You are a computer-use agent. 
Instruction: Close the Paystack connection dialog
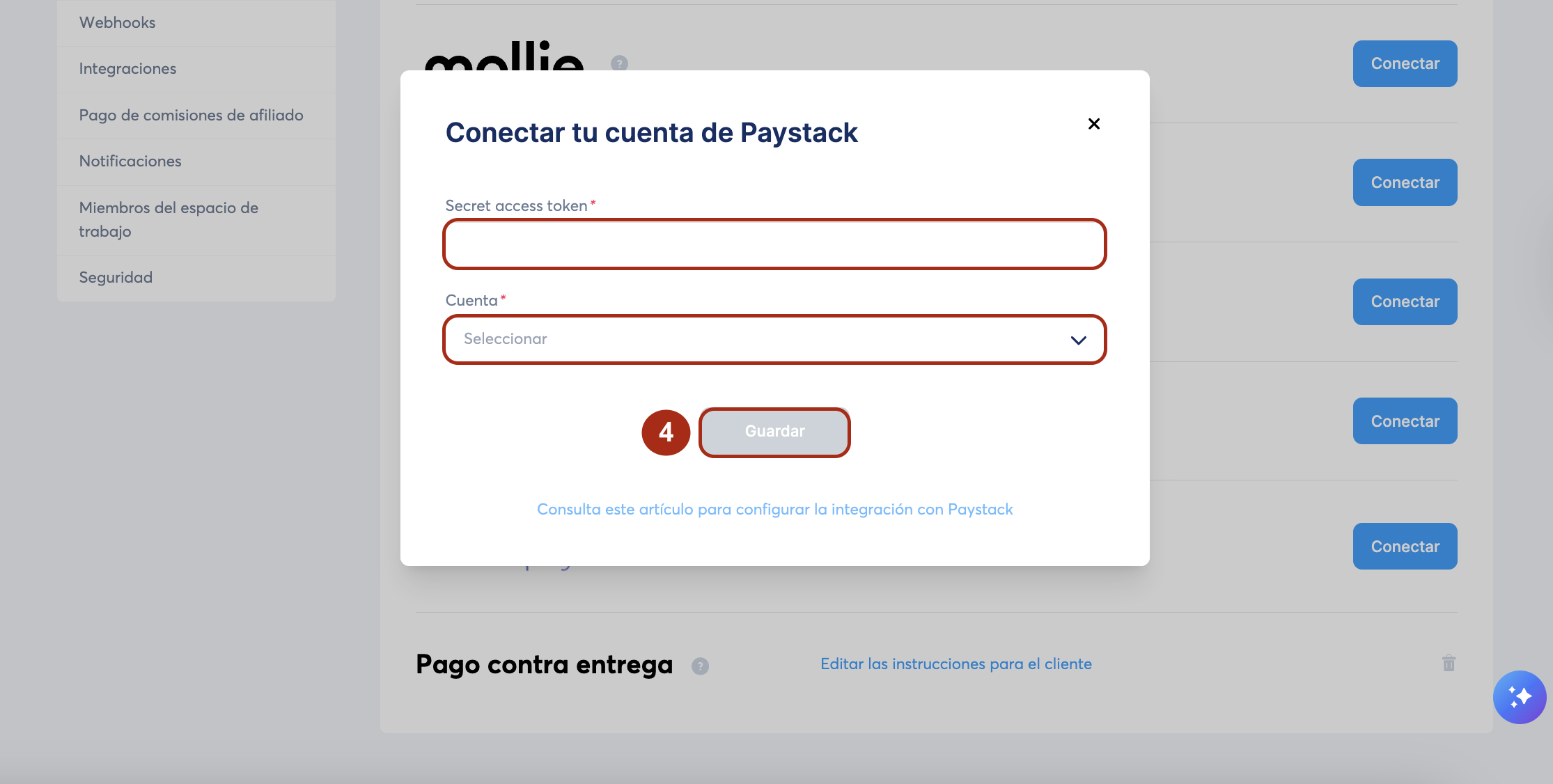pos(1093,124)
